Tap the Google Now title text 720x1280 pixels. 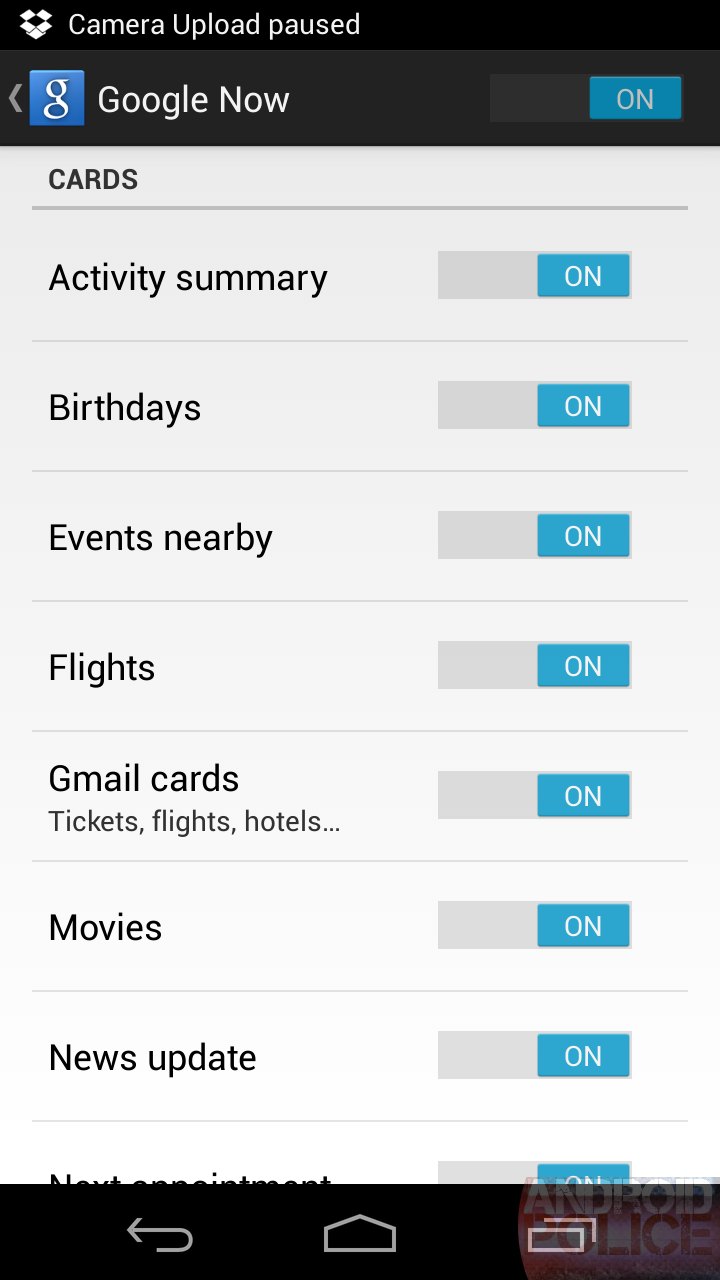coord(192,98)
